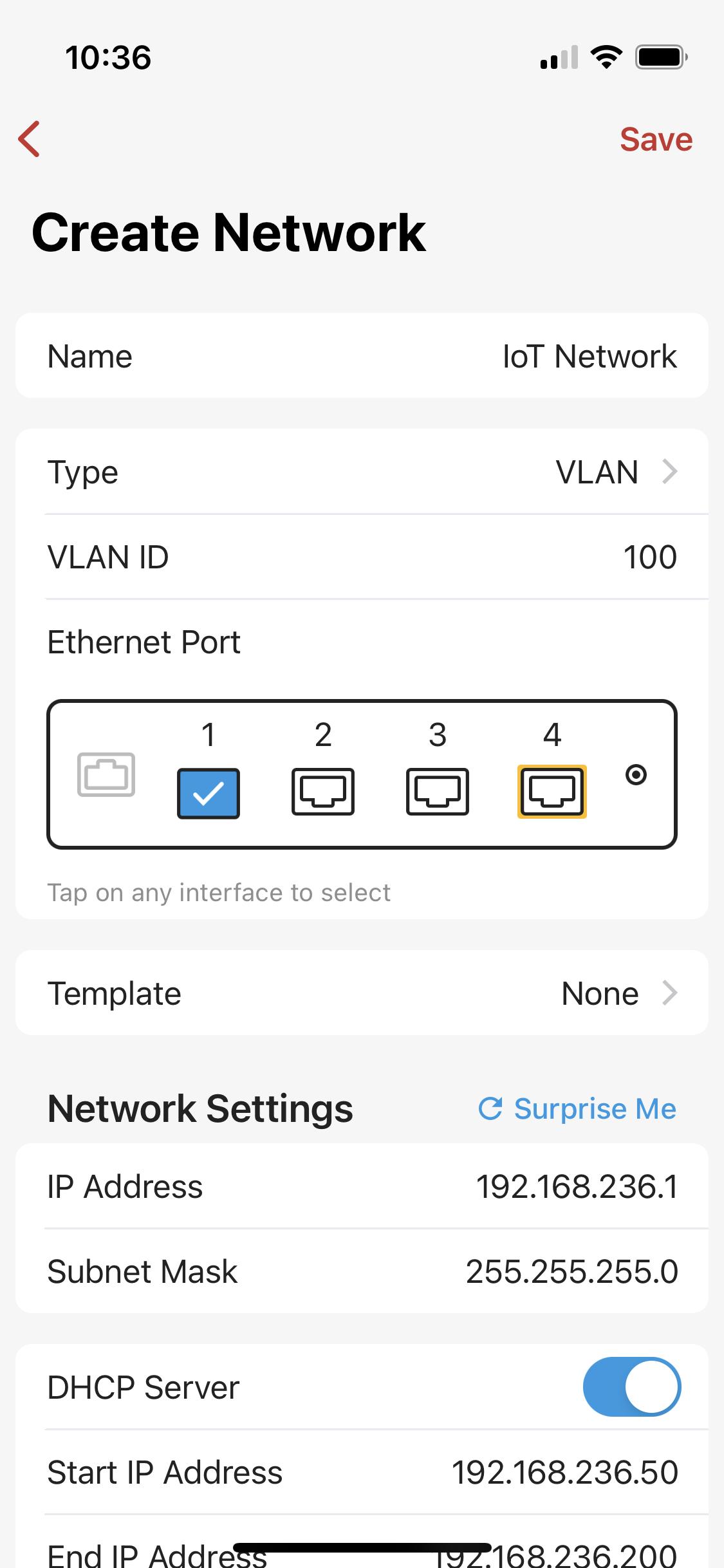Edit the Start IP Address field
This screenshot has width=724, height=1568.
click(x=362, y=1472)
